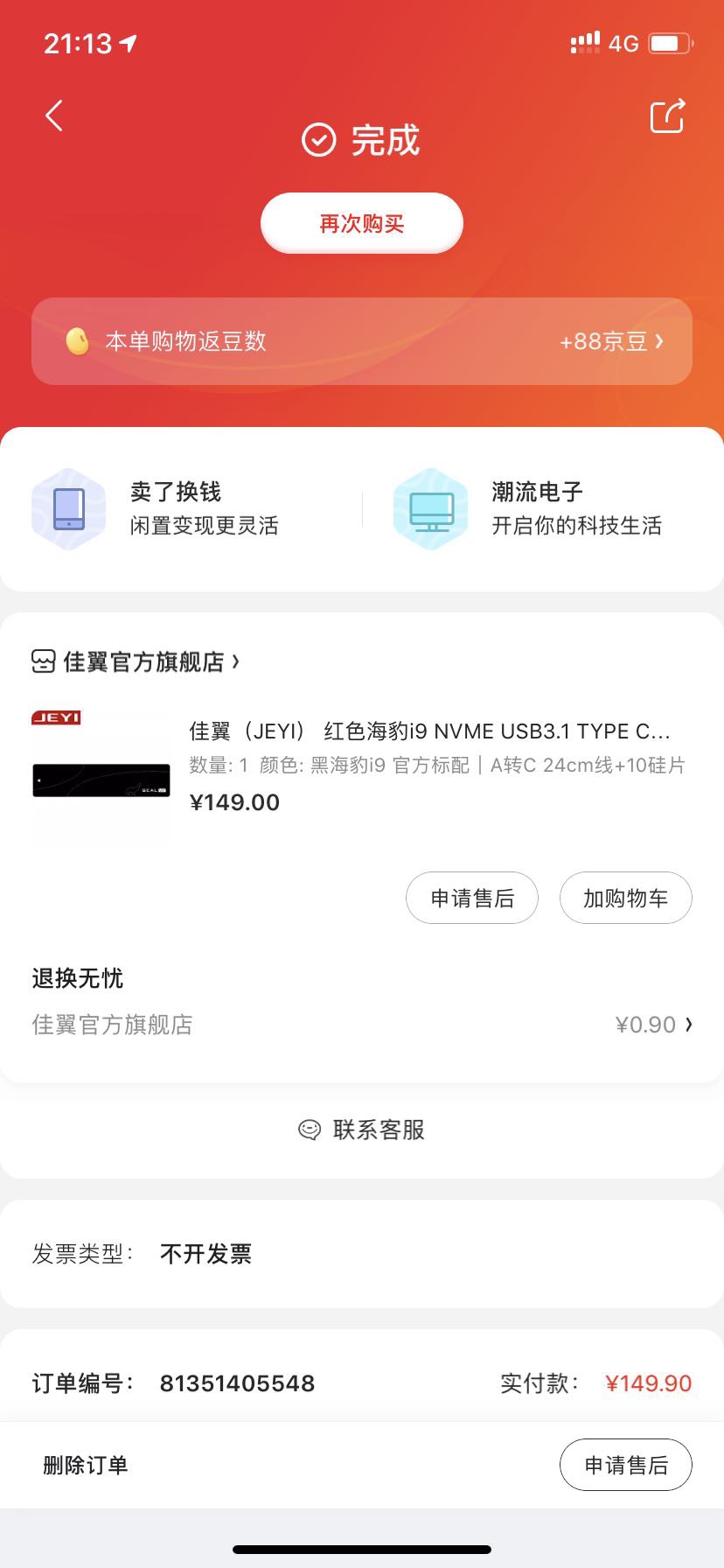
Task: Select 删除订单 at the bottom
Action: pos(86,1466)
